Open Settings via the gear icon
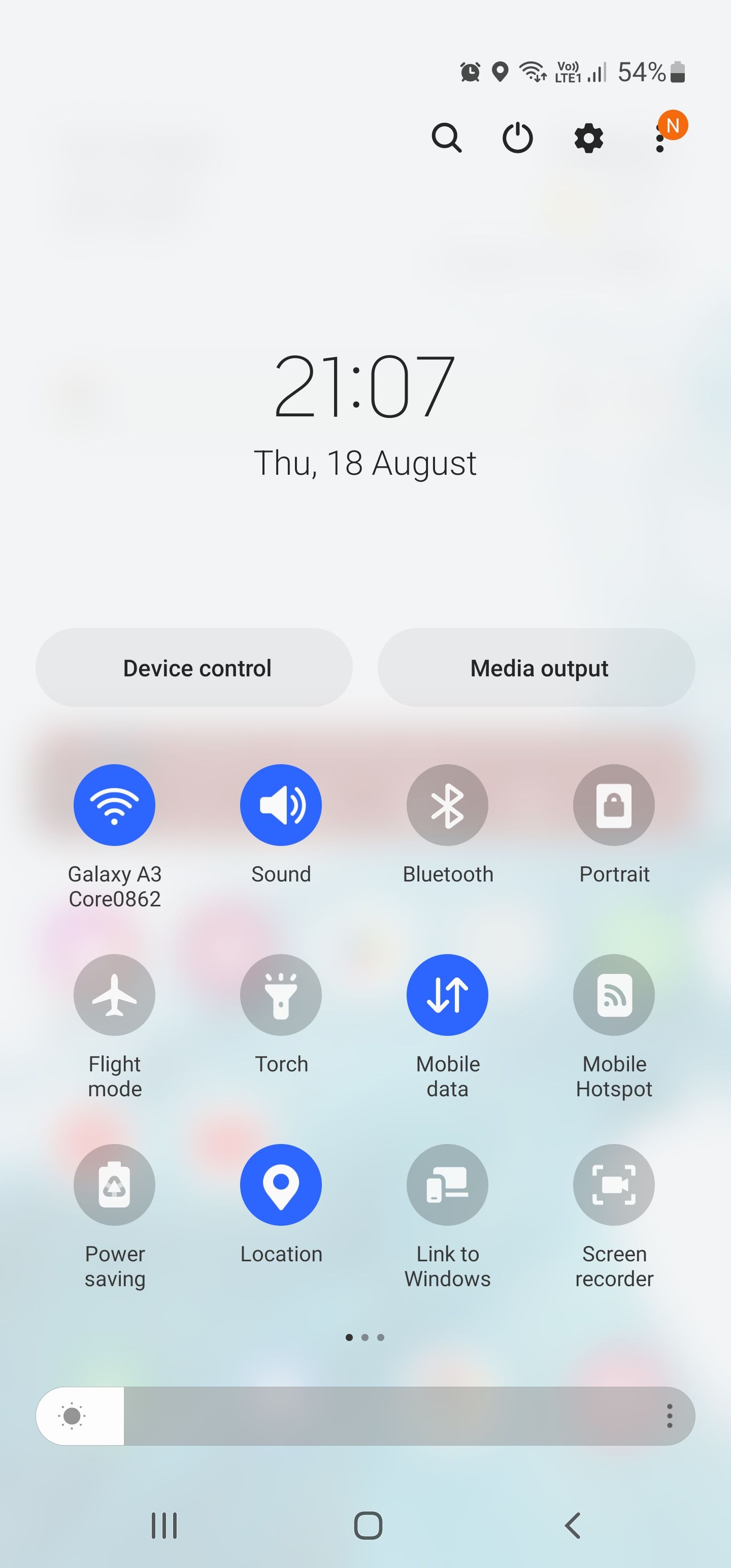 click(588, 138)
